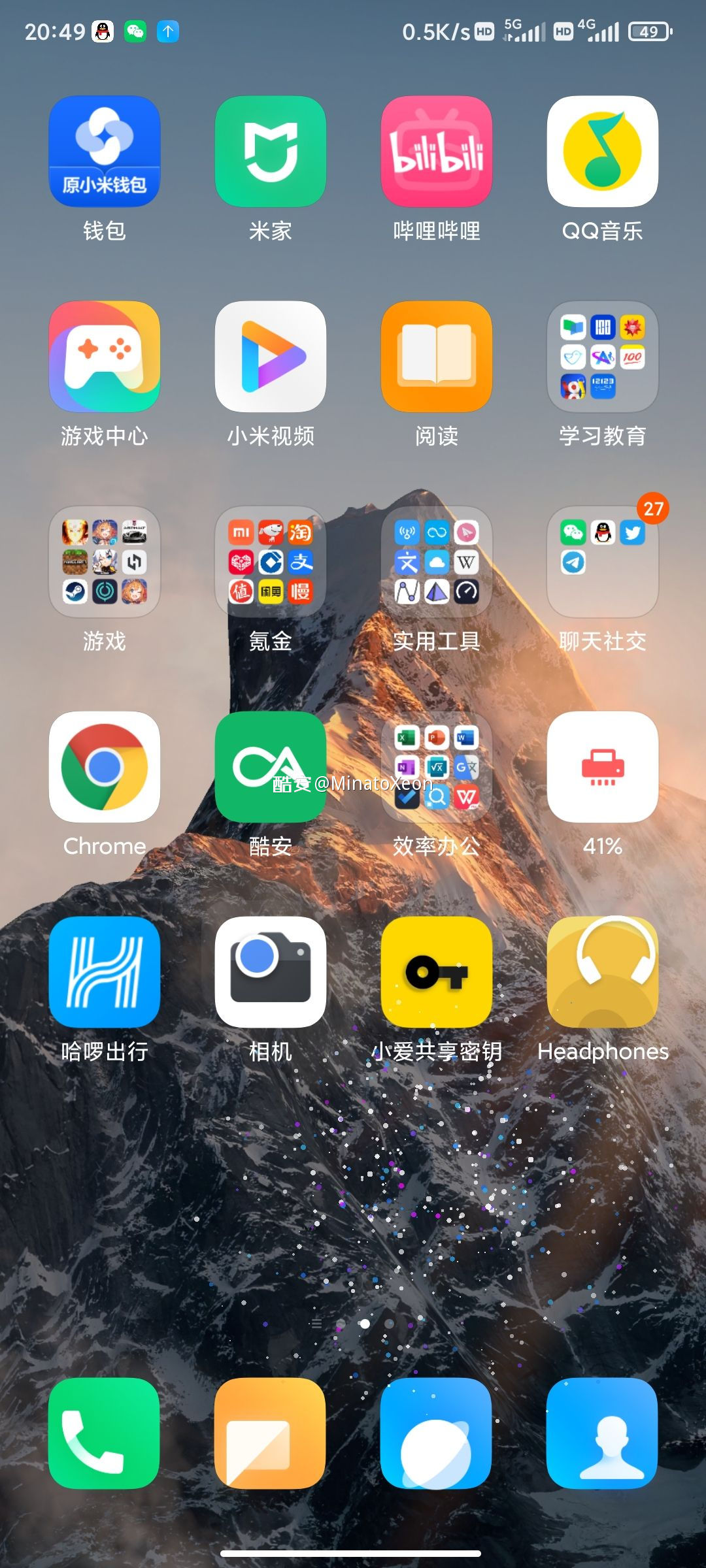
Task: Open 哔哩哔哩 video app
Action: 437,152
